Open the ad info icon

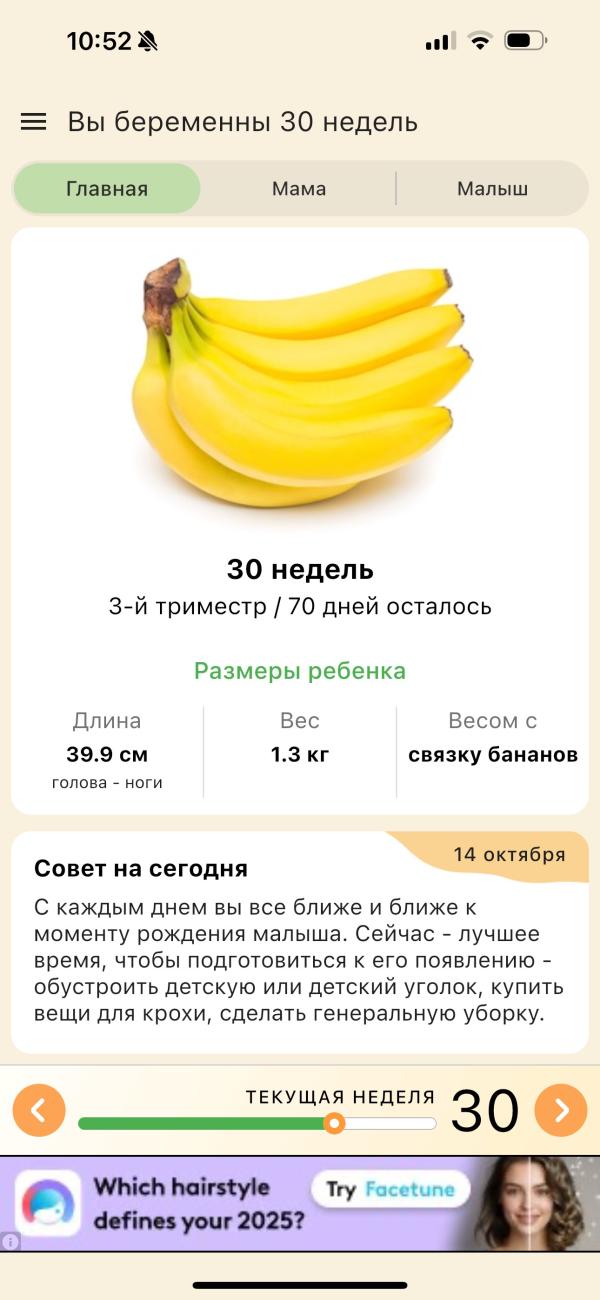10,1242
